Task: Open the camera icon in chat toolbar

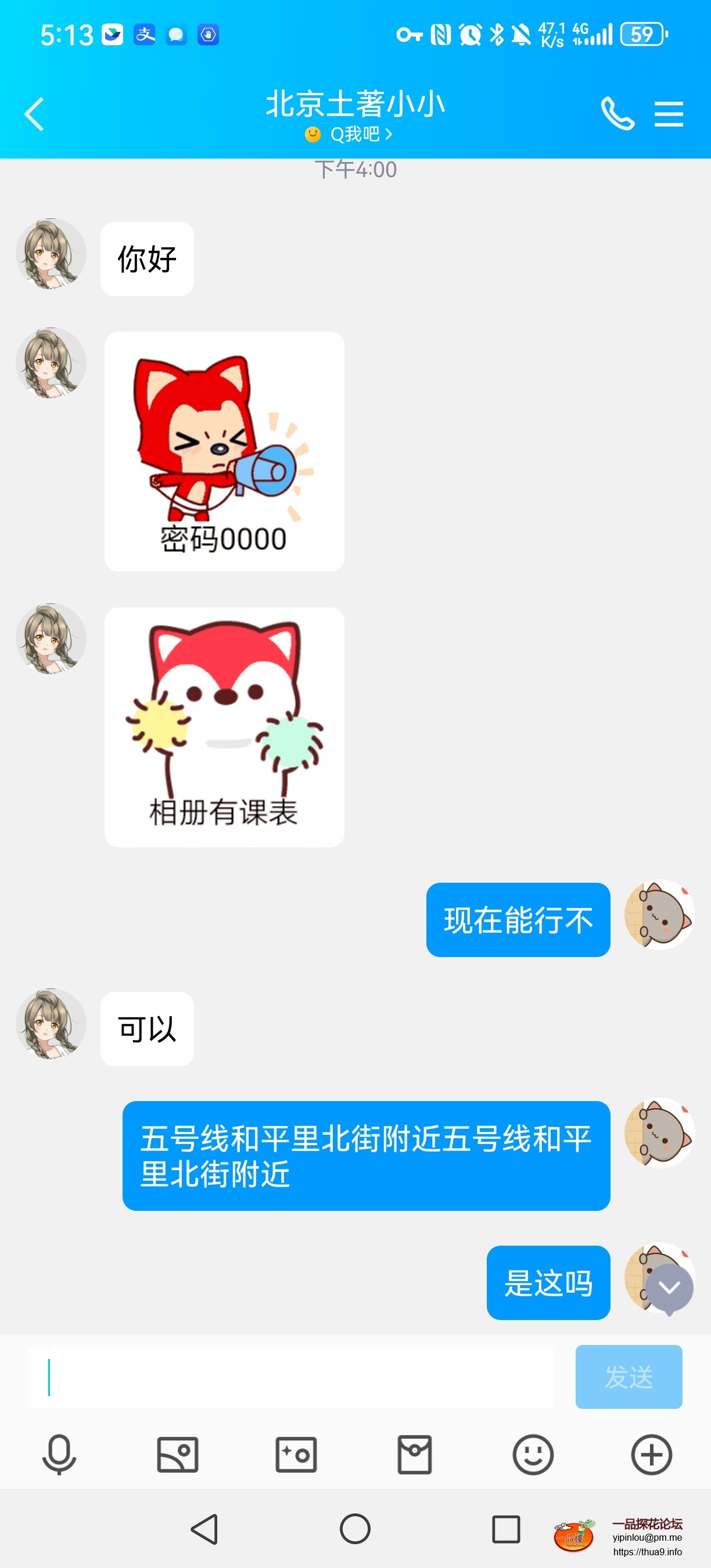Action: (296, 1454)
